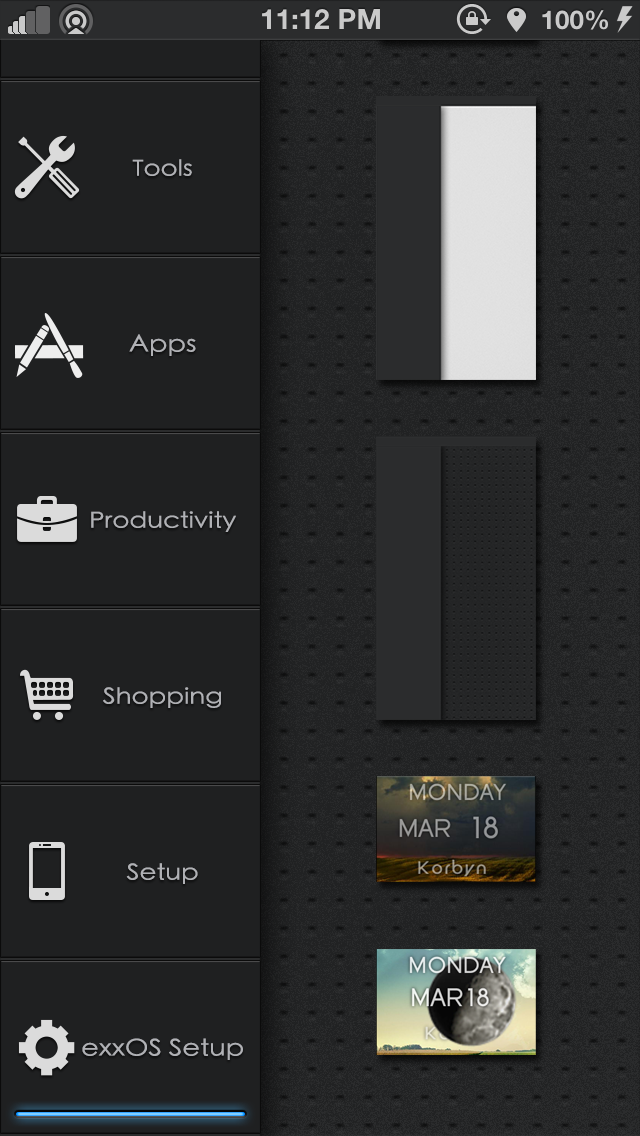The height and width of the screenshot is (1136, 640).
Task: Select the moon date widget thumbnail
Action: pos(456,1002)
